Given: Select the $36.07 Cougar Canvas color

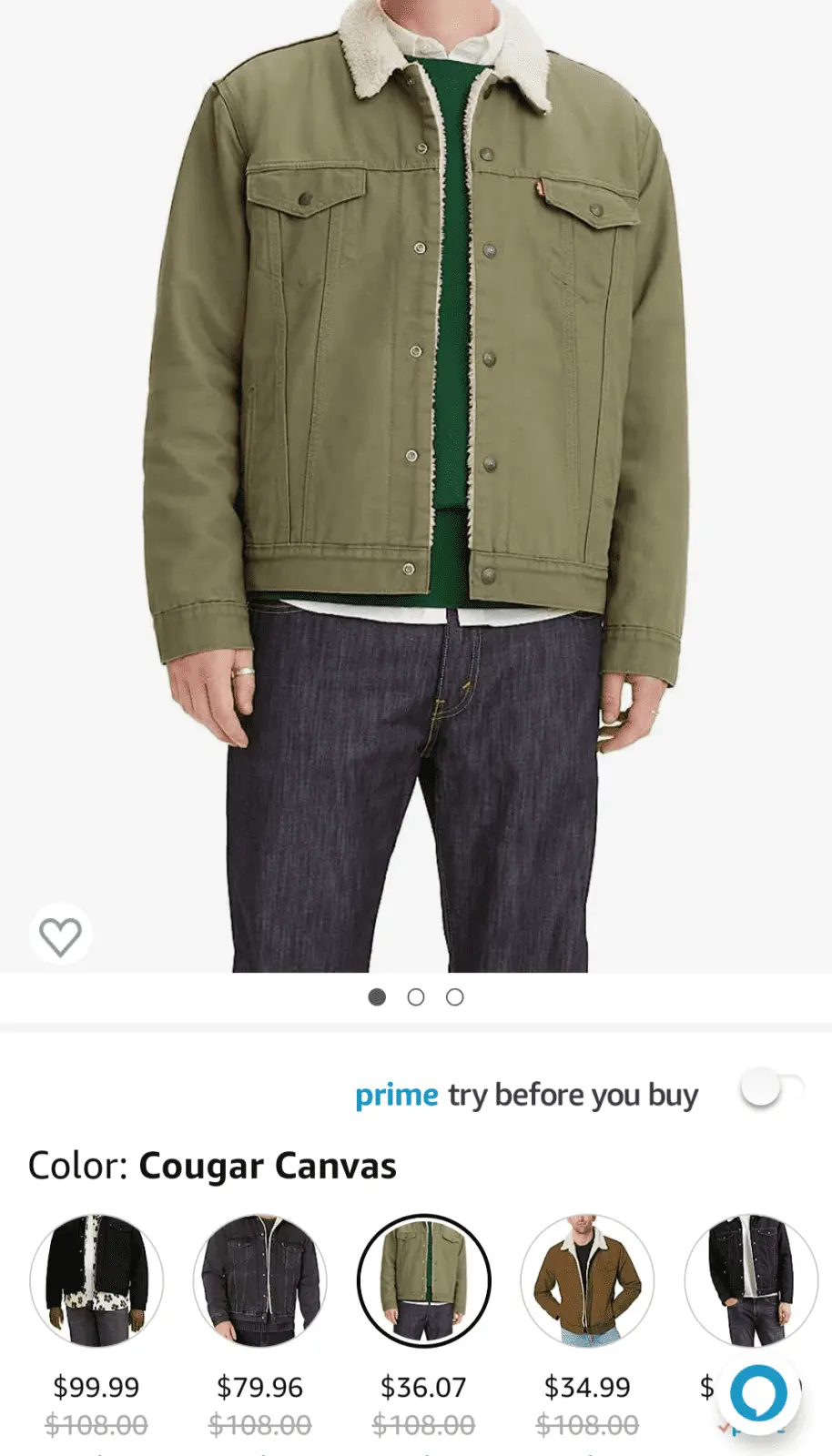Looking at the screenshot, I should point(423,1280).
